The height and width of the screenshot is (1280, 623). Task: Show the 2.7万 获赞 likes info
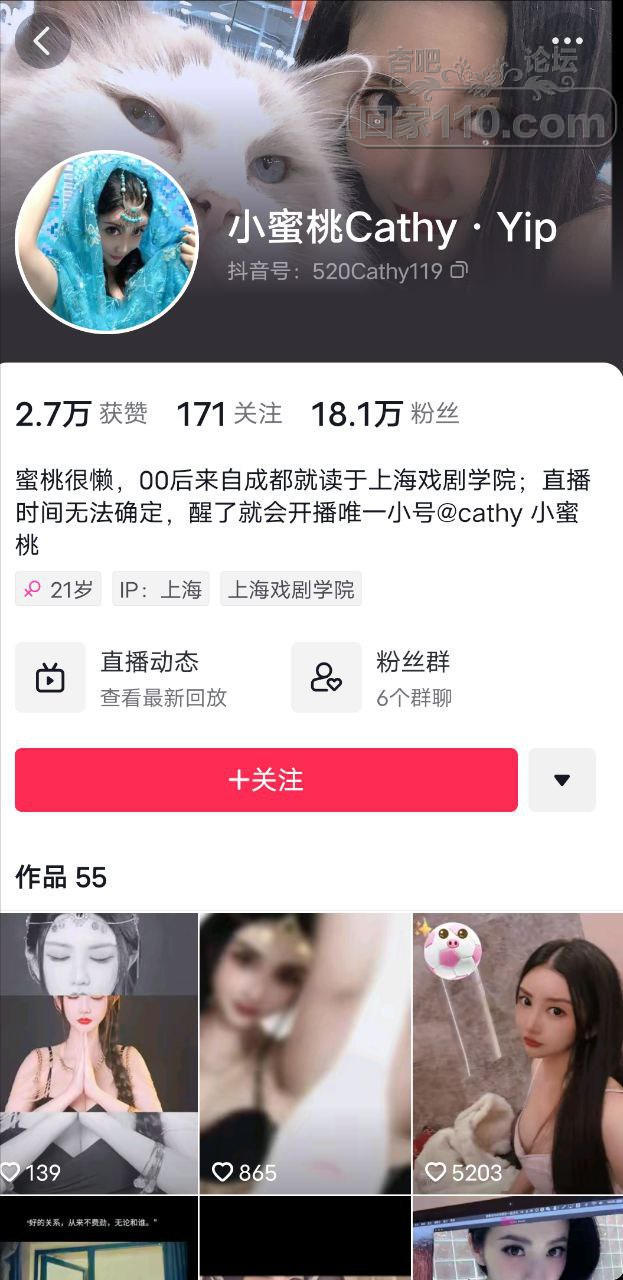tap(81, 413)
